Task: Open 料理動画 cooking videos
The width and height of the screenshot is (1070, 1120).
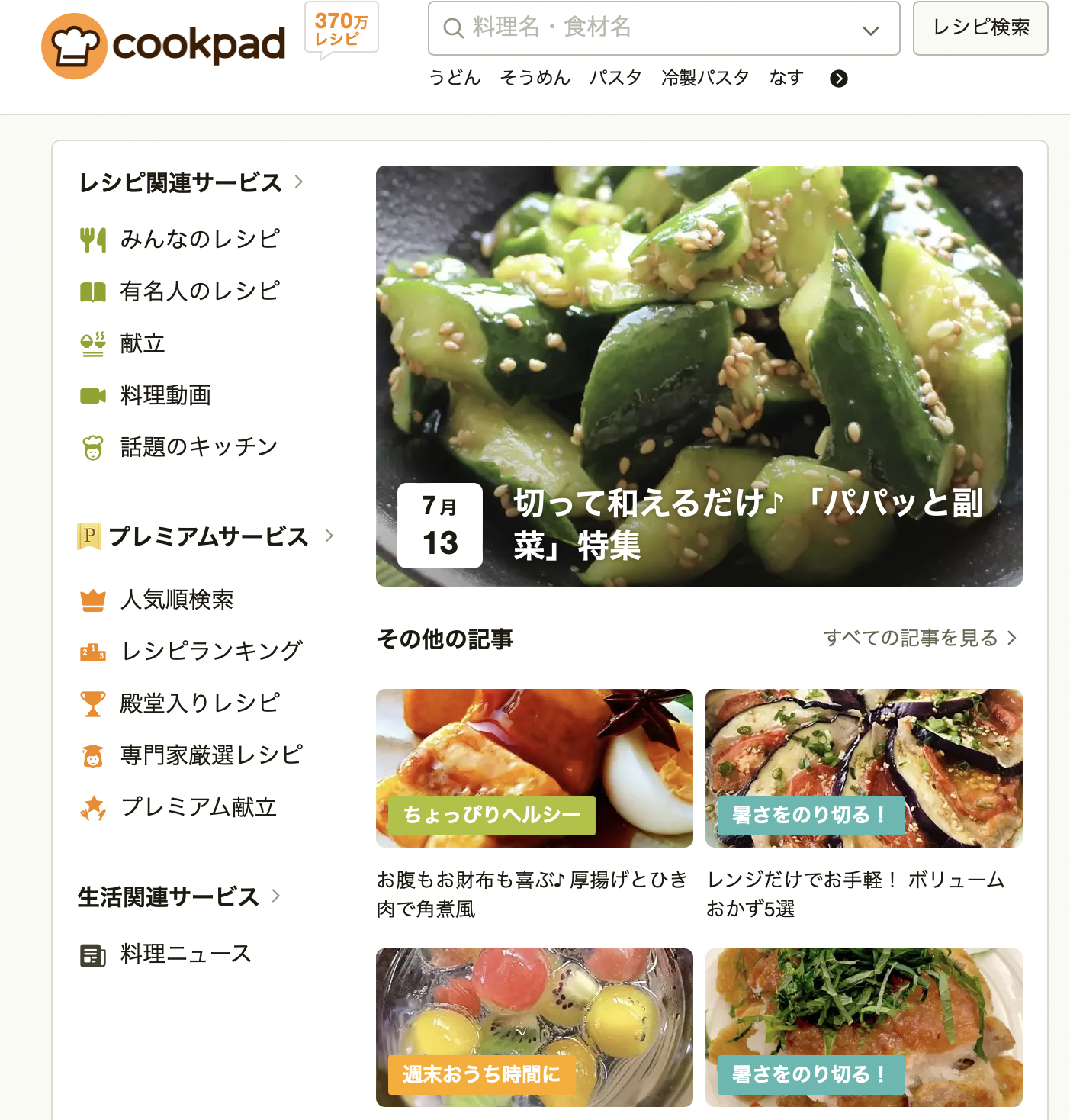Action: point(165,395)
